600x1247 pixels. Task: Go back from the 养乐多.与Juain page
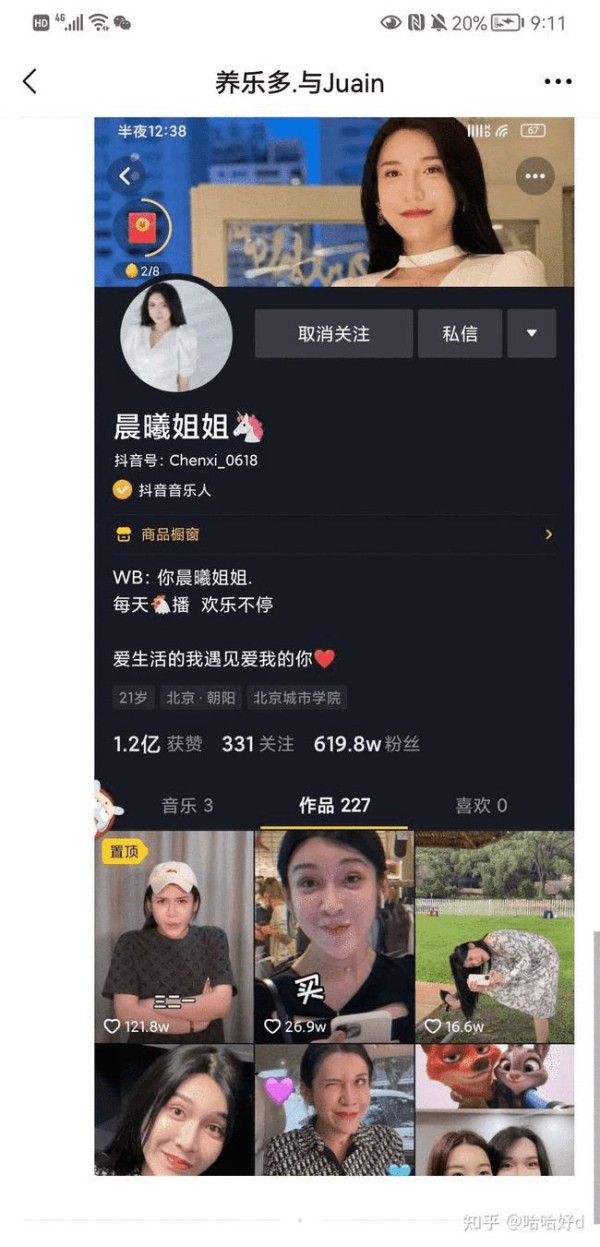coord(30,82)
